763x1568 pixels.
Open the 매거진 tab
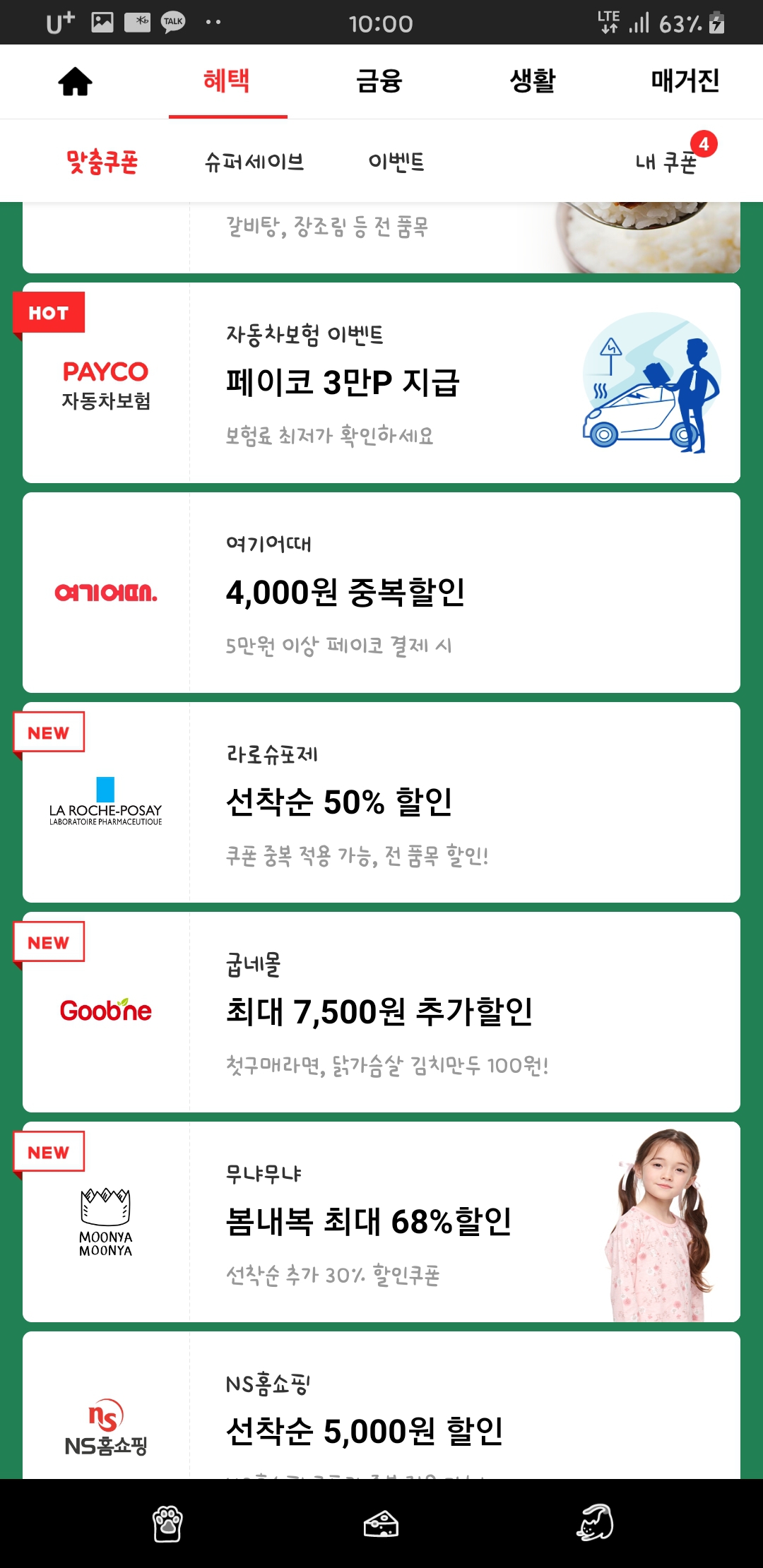685,81
